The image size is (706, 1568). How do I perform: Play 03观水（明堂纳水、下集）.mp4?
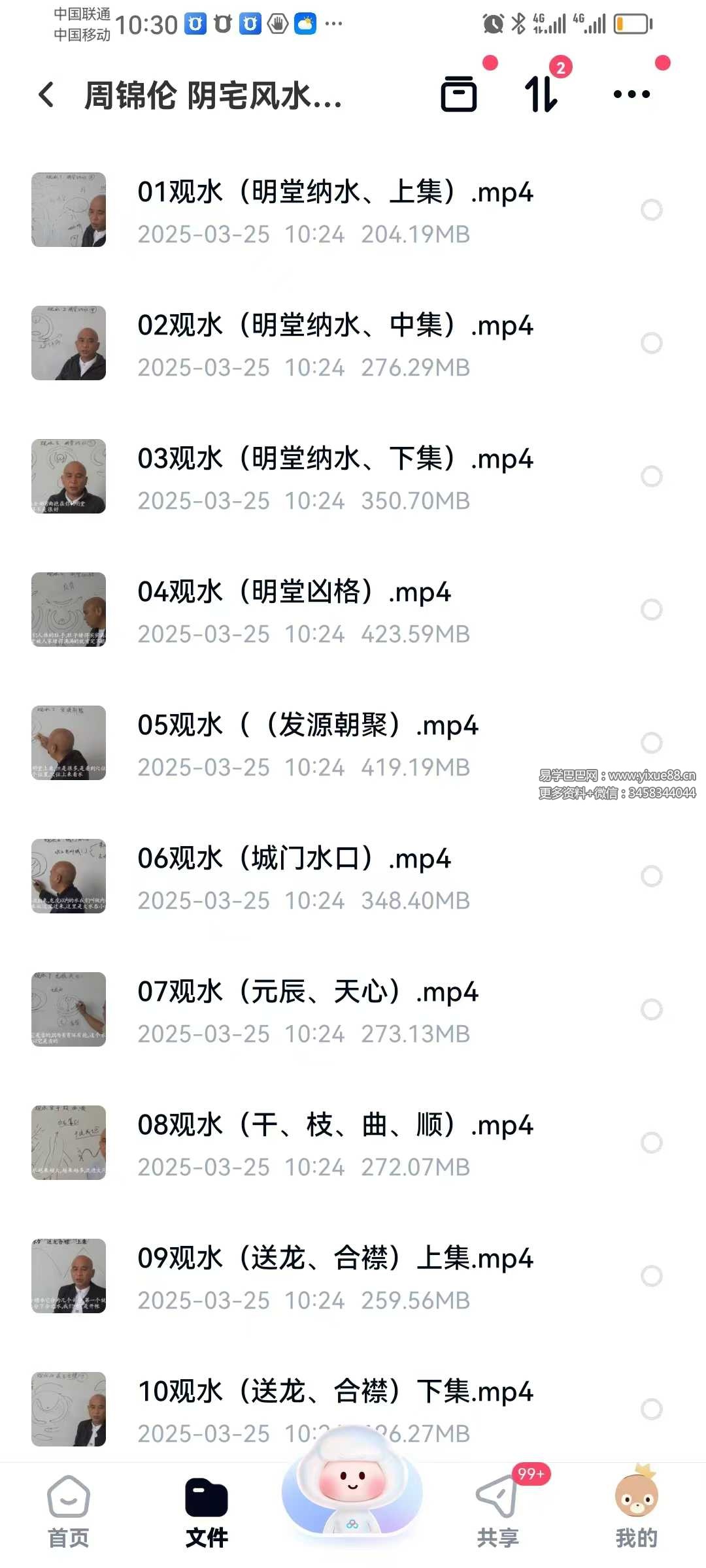pos(335,459)
